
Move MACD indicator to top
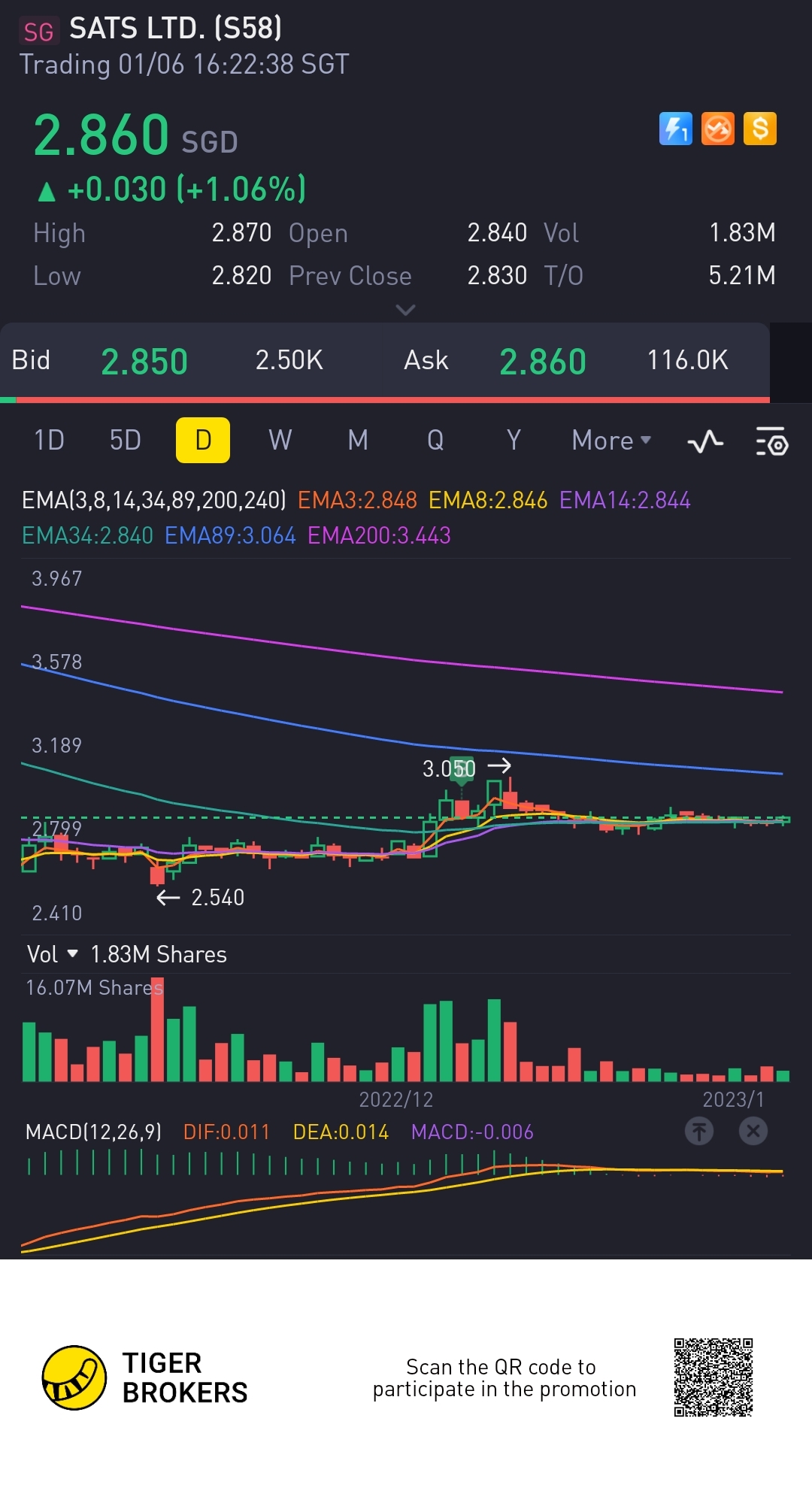(x=699, y=1131)
